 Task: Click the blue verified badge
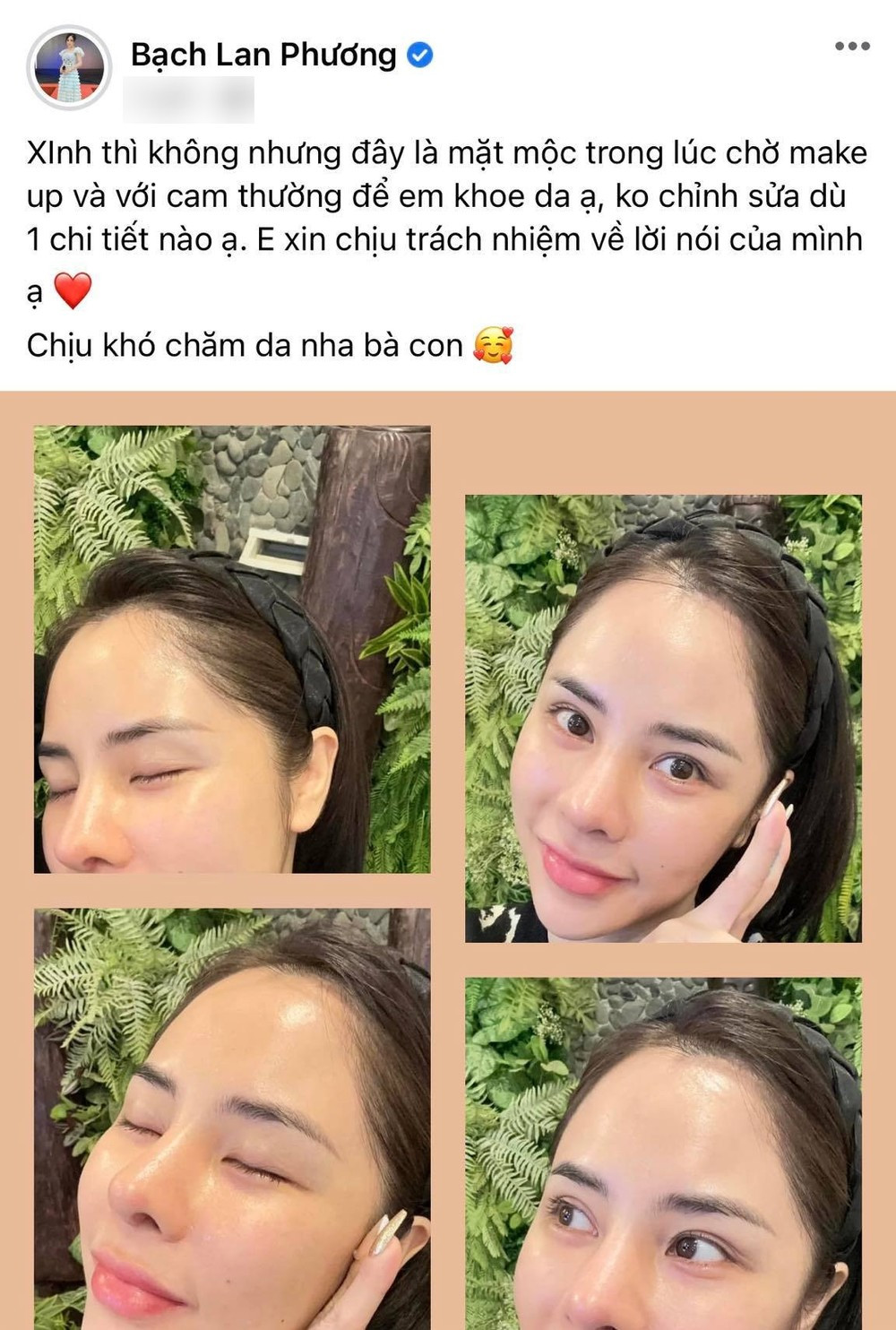(419, 55)
